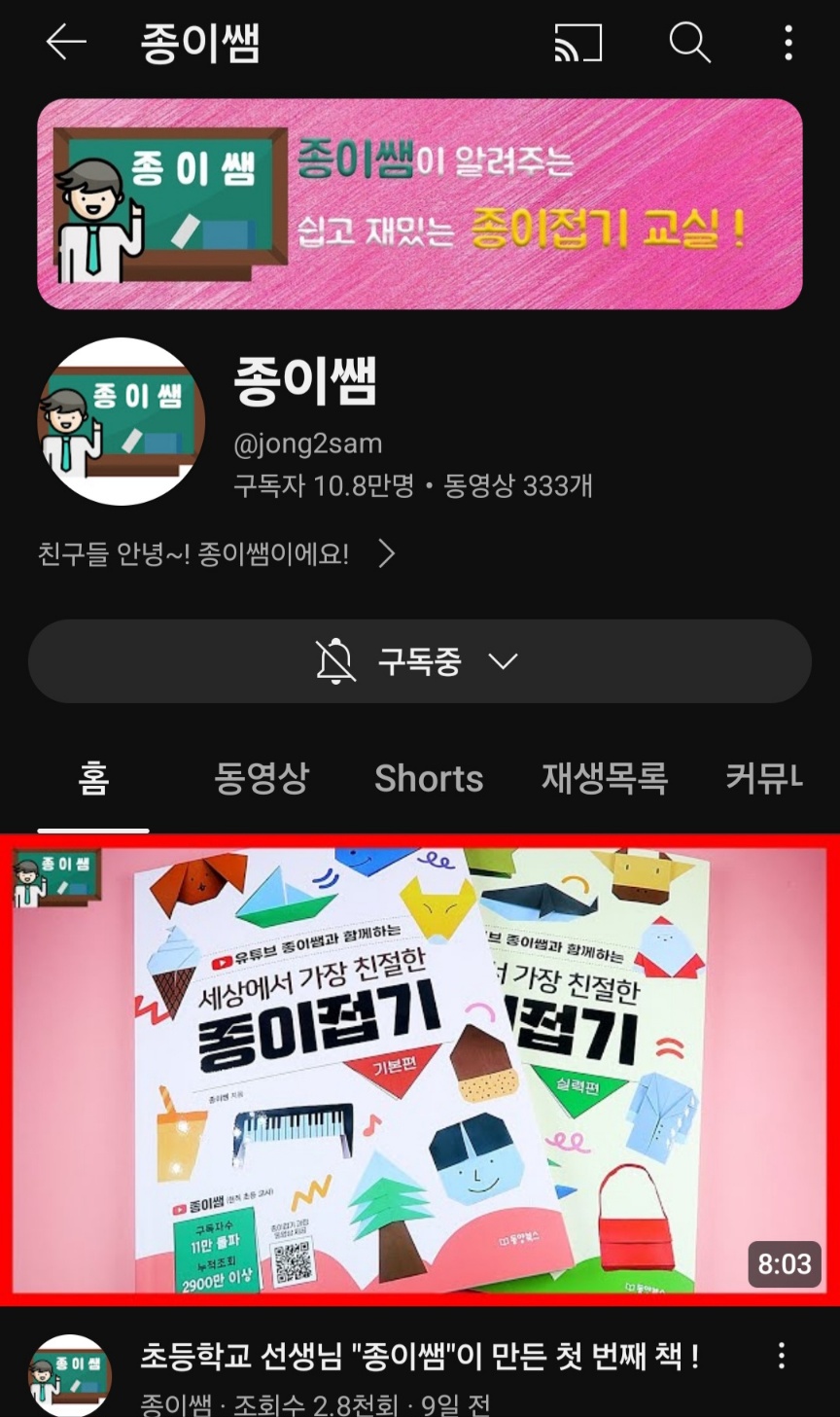Switch to the 동영상 tab
Screen dimensions: 840x1417
pyautogui.click(x=262, y=779)
